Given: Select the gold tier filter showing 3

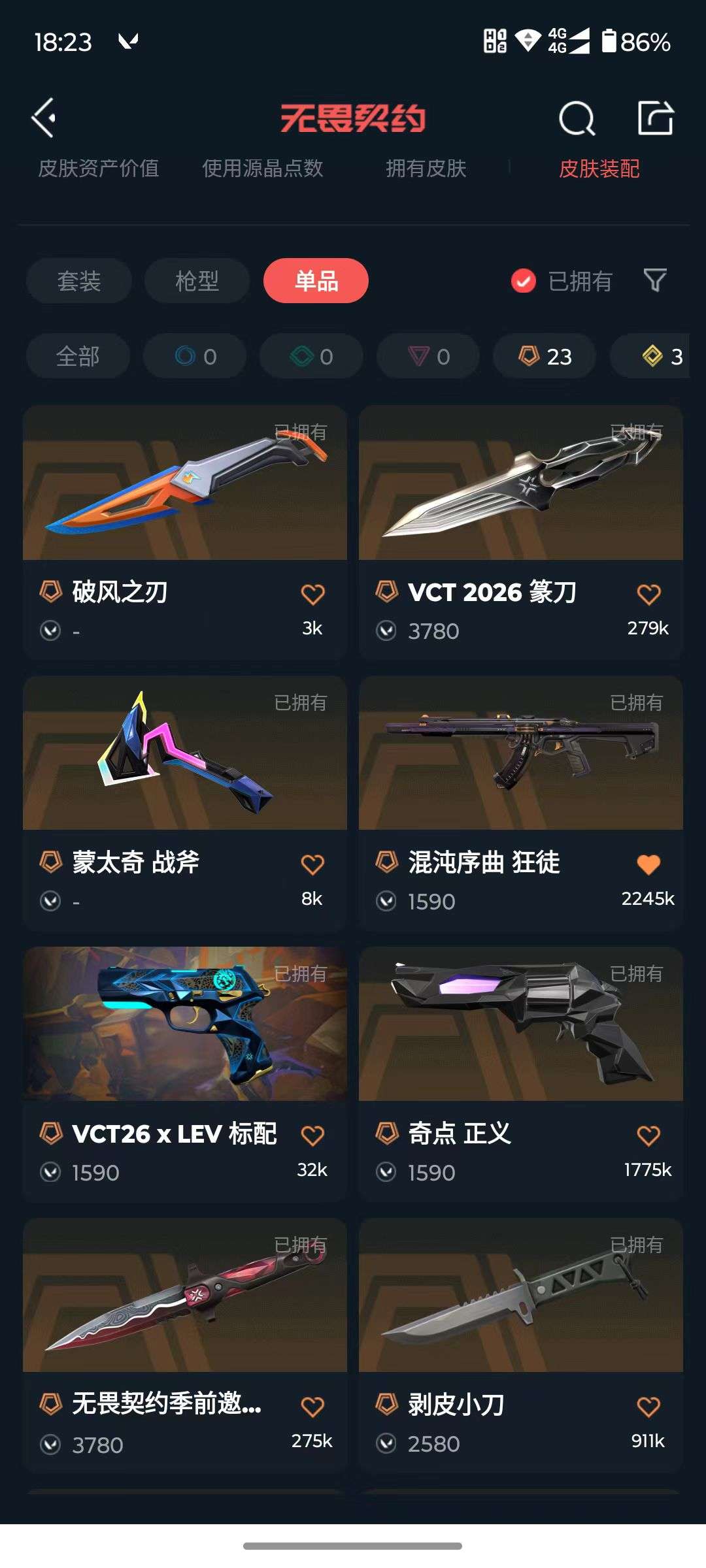Looking at the screenshot, I should tap(654, 356).
